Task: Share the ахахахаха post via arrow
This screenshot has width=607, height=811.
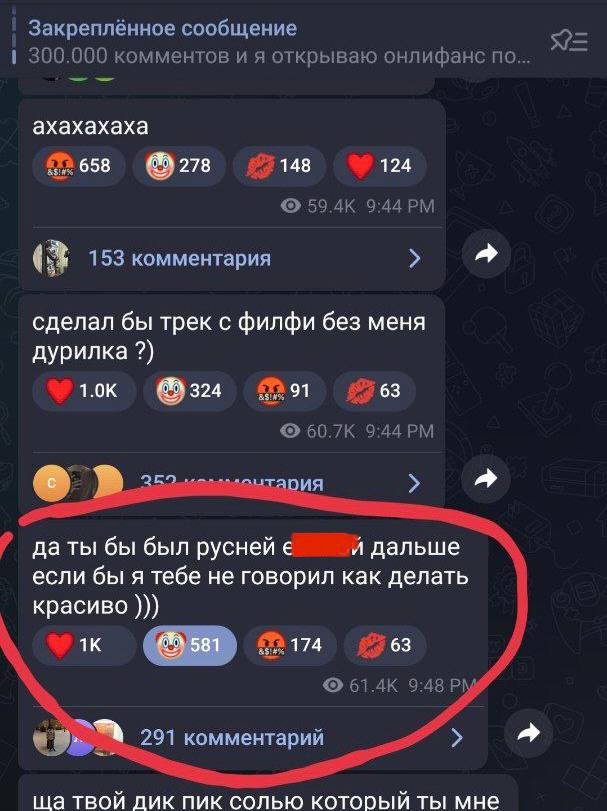Action: 486,257
